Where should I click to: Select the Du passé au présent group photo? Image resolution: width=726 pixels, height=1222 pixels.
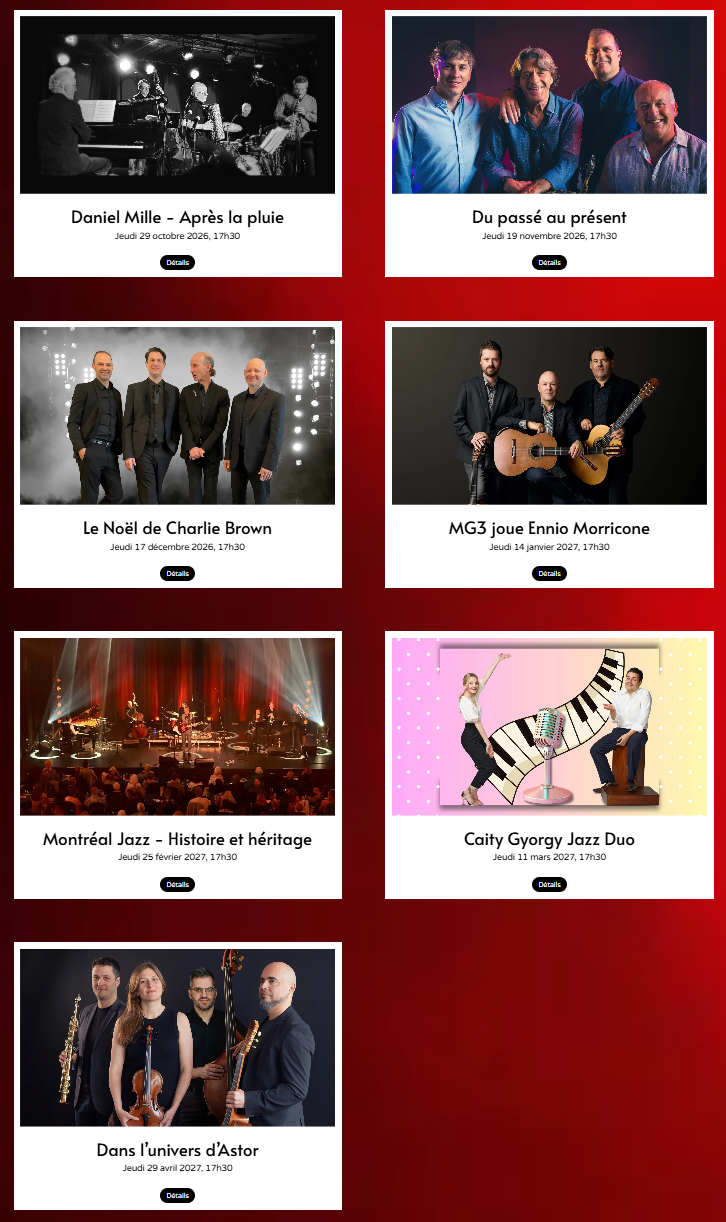pyautogui.click(x=549, y=105)
